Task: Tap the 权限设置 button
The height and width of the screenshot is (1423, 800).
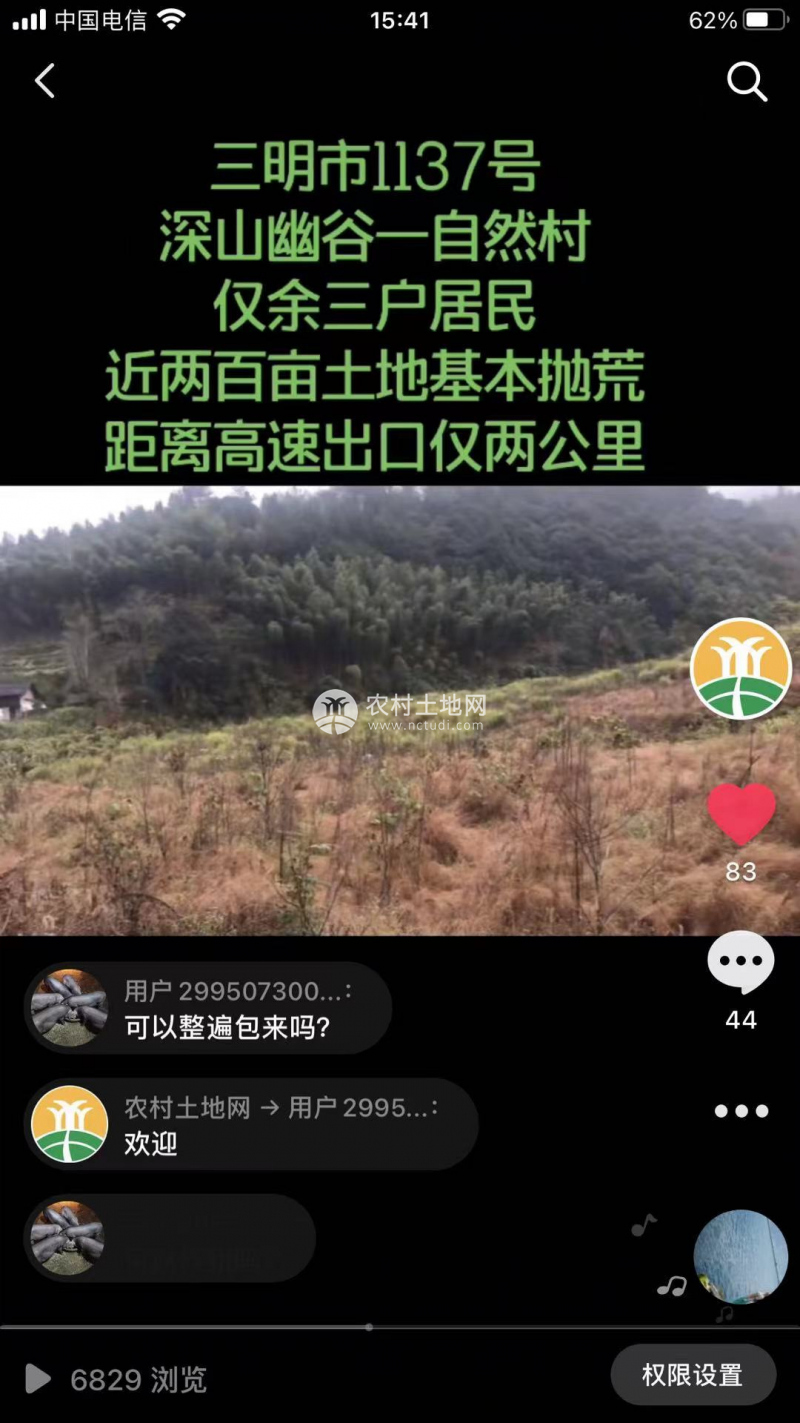Action: tap(693, 1375)
